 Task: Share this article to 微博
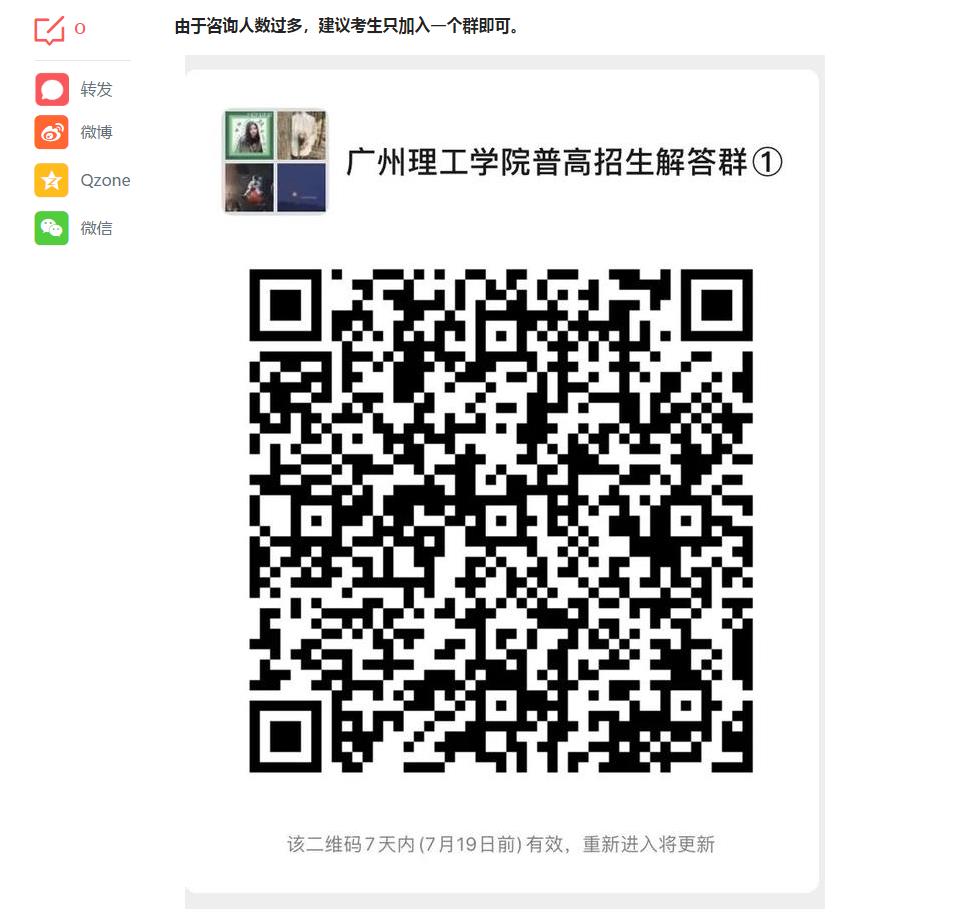click(52, 132)
